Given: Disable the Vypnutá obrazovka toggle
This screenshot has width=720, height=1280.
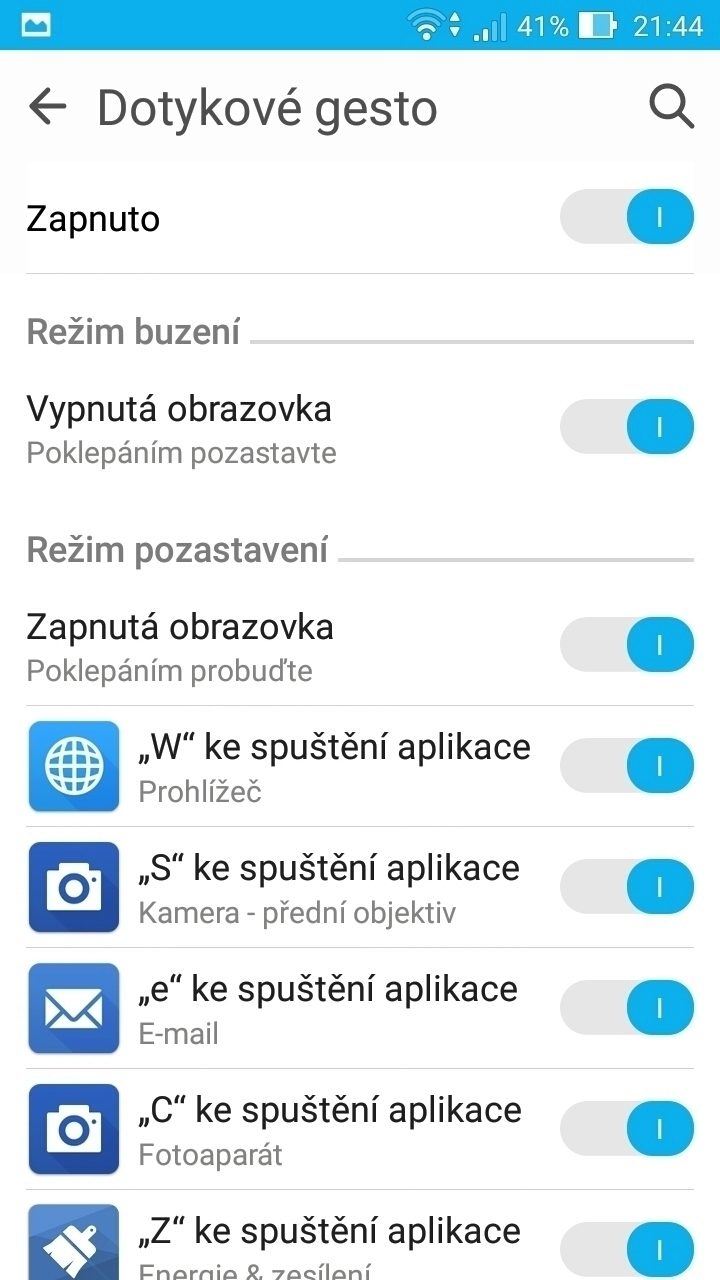Looking at the screenshot, I should [626, 427].
